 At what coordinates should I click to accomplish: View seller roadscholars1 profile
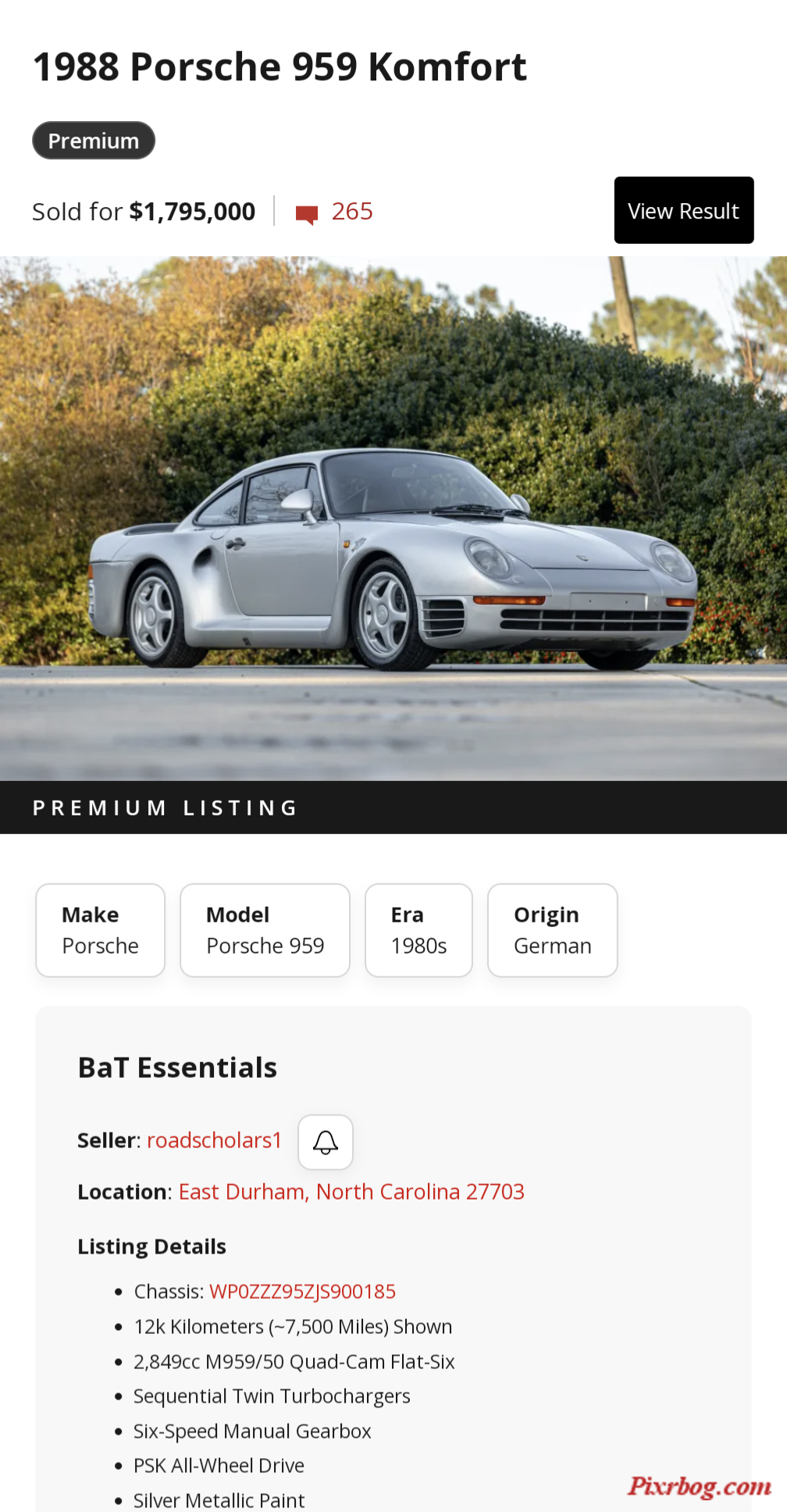click(214, 1140)
